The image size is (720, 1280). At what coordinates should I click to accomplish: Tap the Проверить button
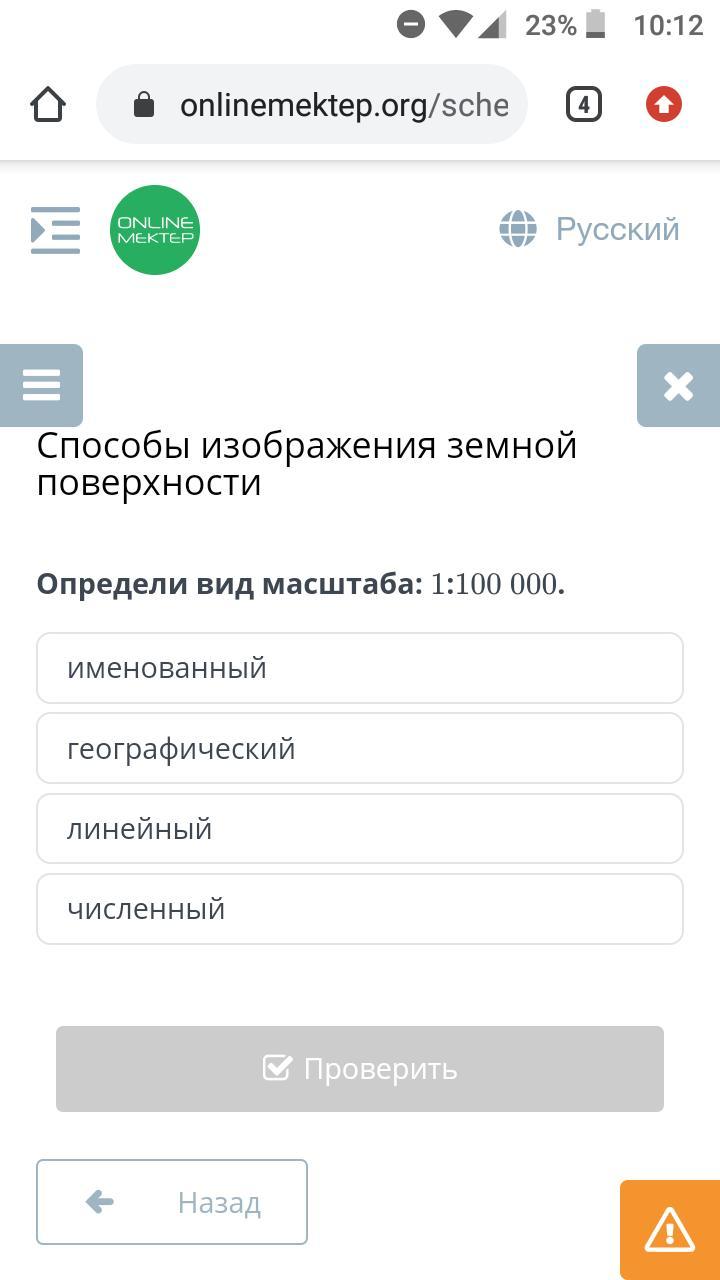[360, 1069]
